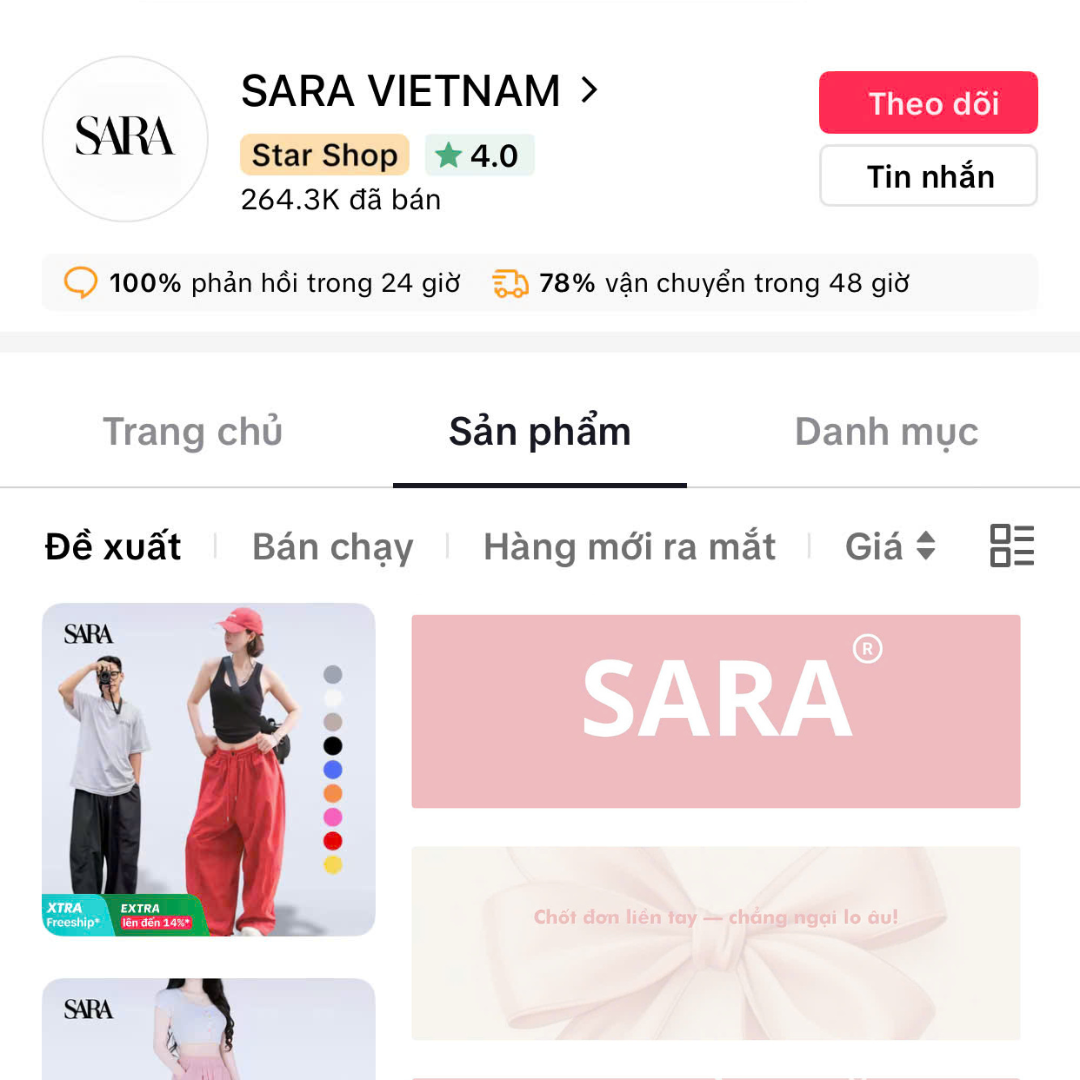Sort products by Đề xuất
Screen dimensions: 1080x1080
click(x=114, y=547)
